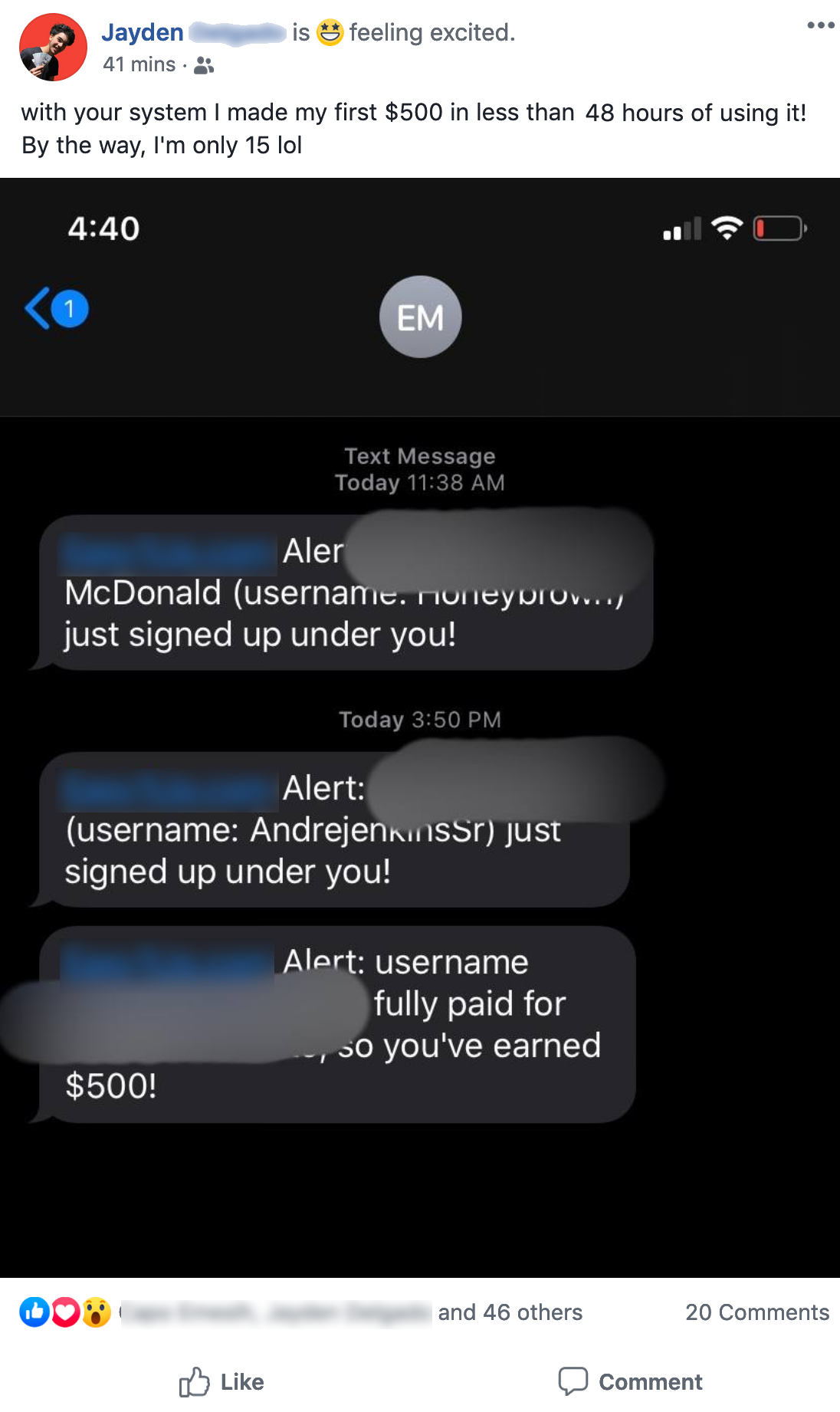Like this post
Viewport: 840px width, 1412px height.
(x=221, y=1381)
